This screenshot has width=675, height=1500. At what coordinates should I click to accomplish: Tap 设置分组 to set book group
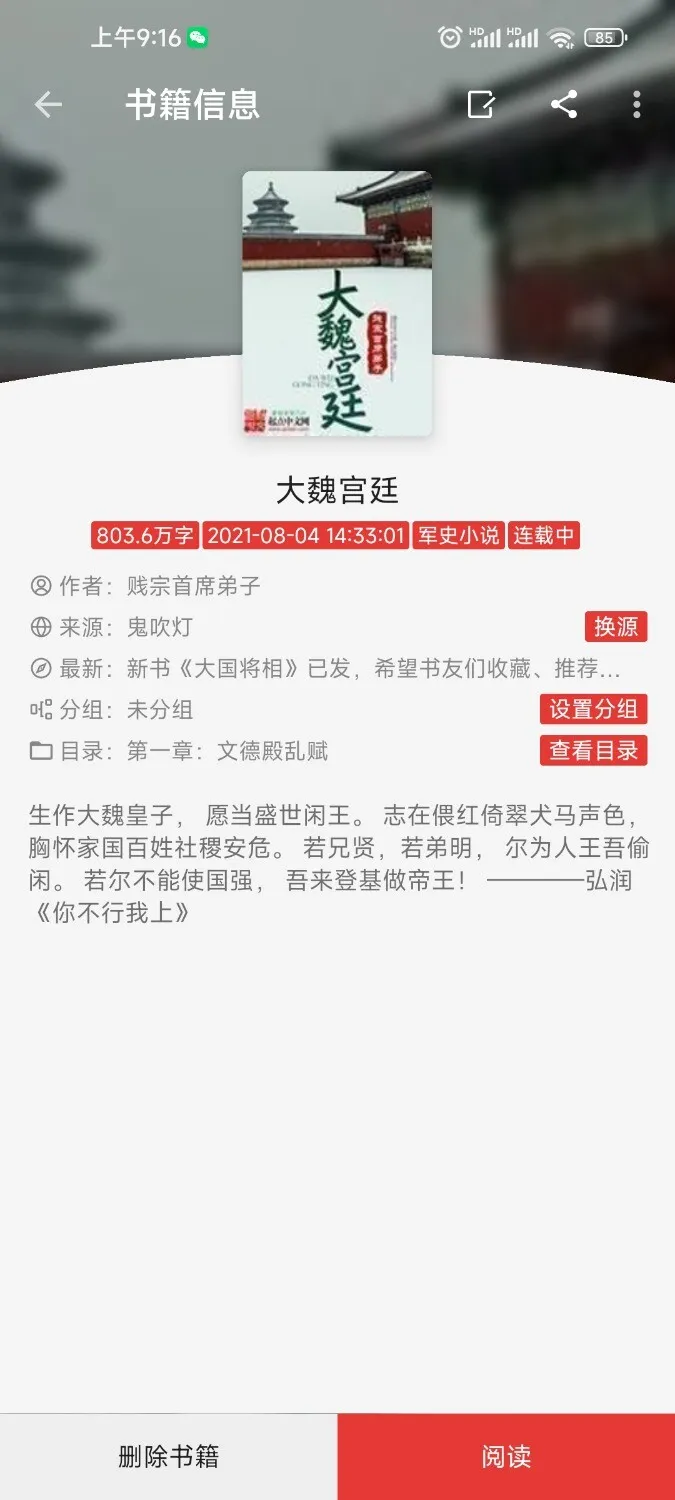click(593, 710)
